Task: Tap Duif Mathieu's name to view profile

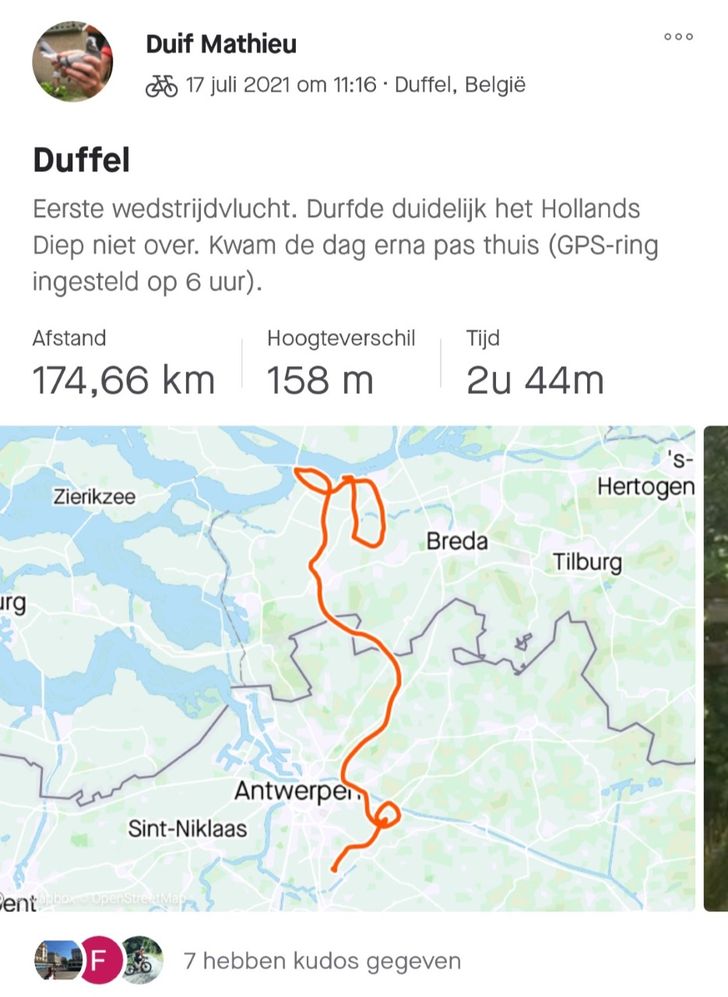Action: tap(221, 44)
